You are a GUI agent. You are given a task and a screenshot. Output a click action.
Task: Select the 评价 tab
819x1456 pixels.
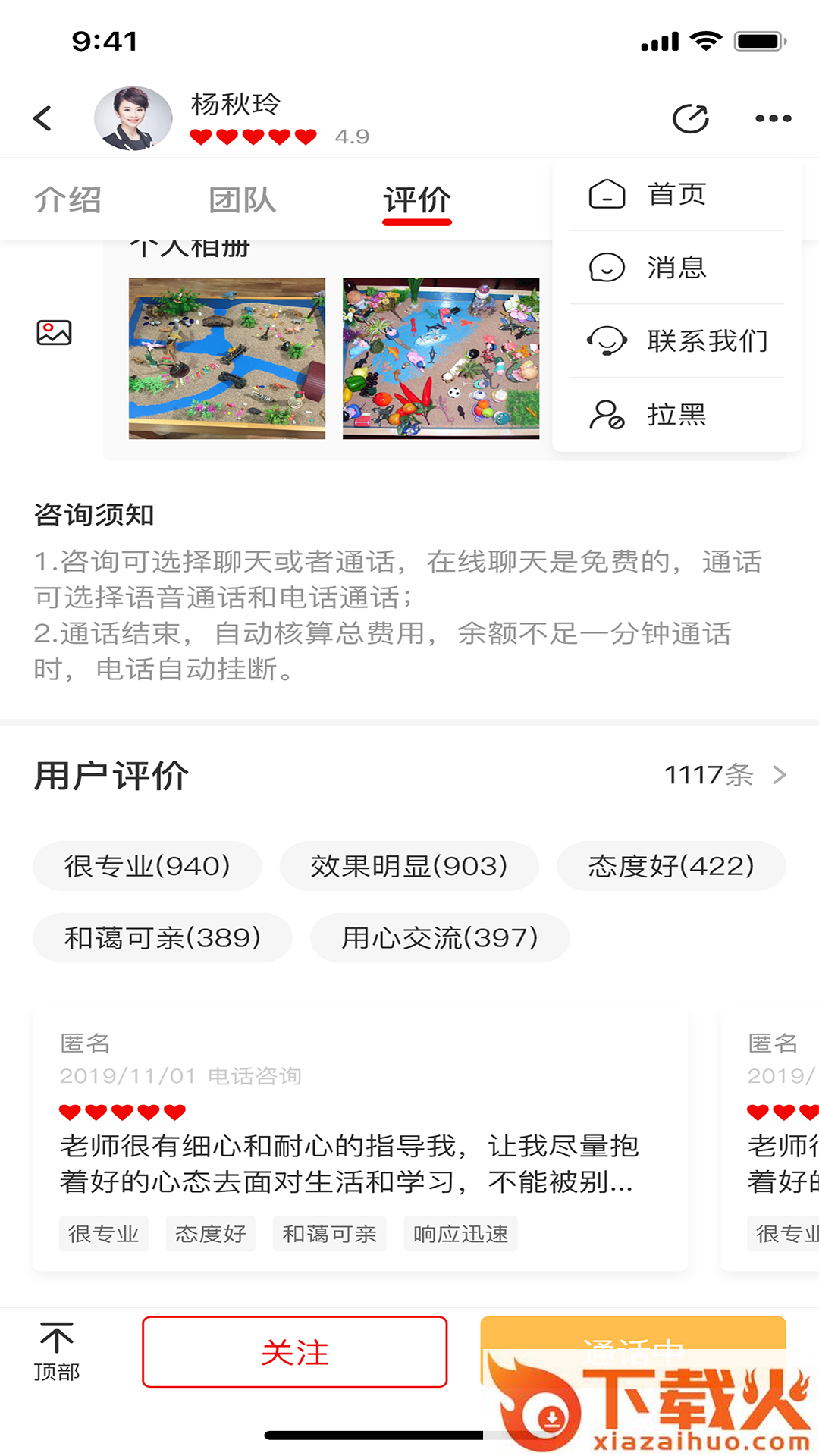tap(417, 200)
